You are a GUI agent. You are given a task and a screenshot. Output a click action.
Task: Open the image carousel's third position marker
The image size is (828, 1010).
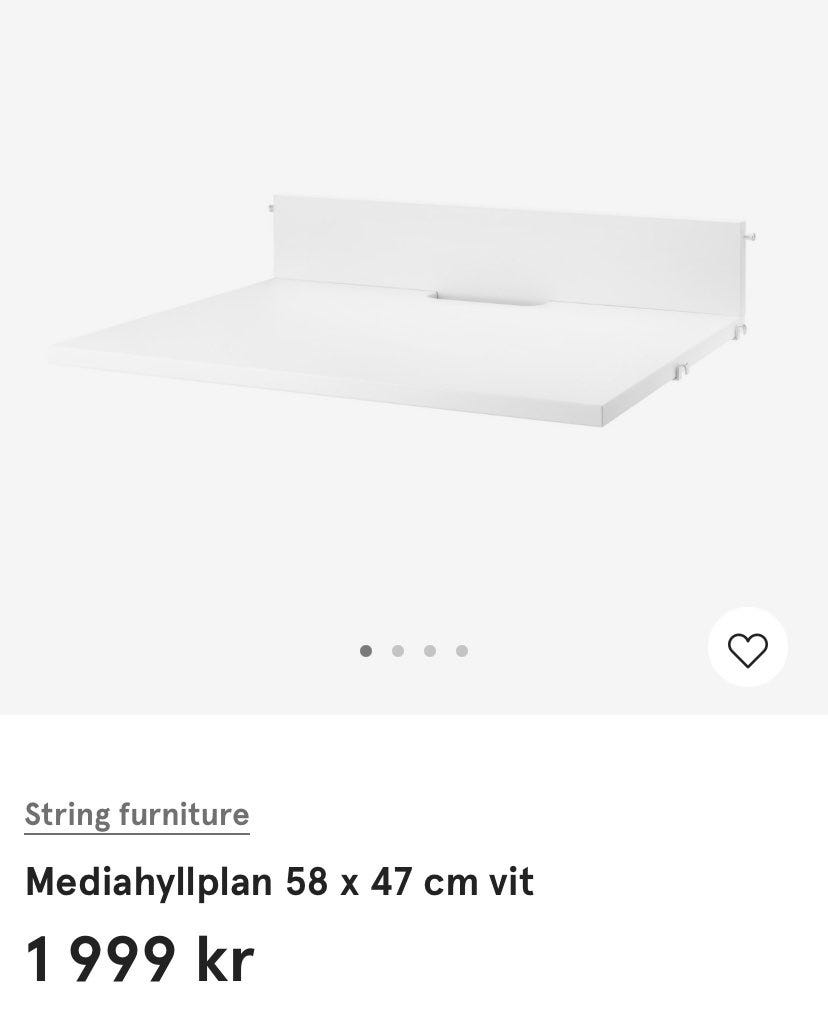coord(430,650)
